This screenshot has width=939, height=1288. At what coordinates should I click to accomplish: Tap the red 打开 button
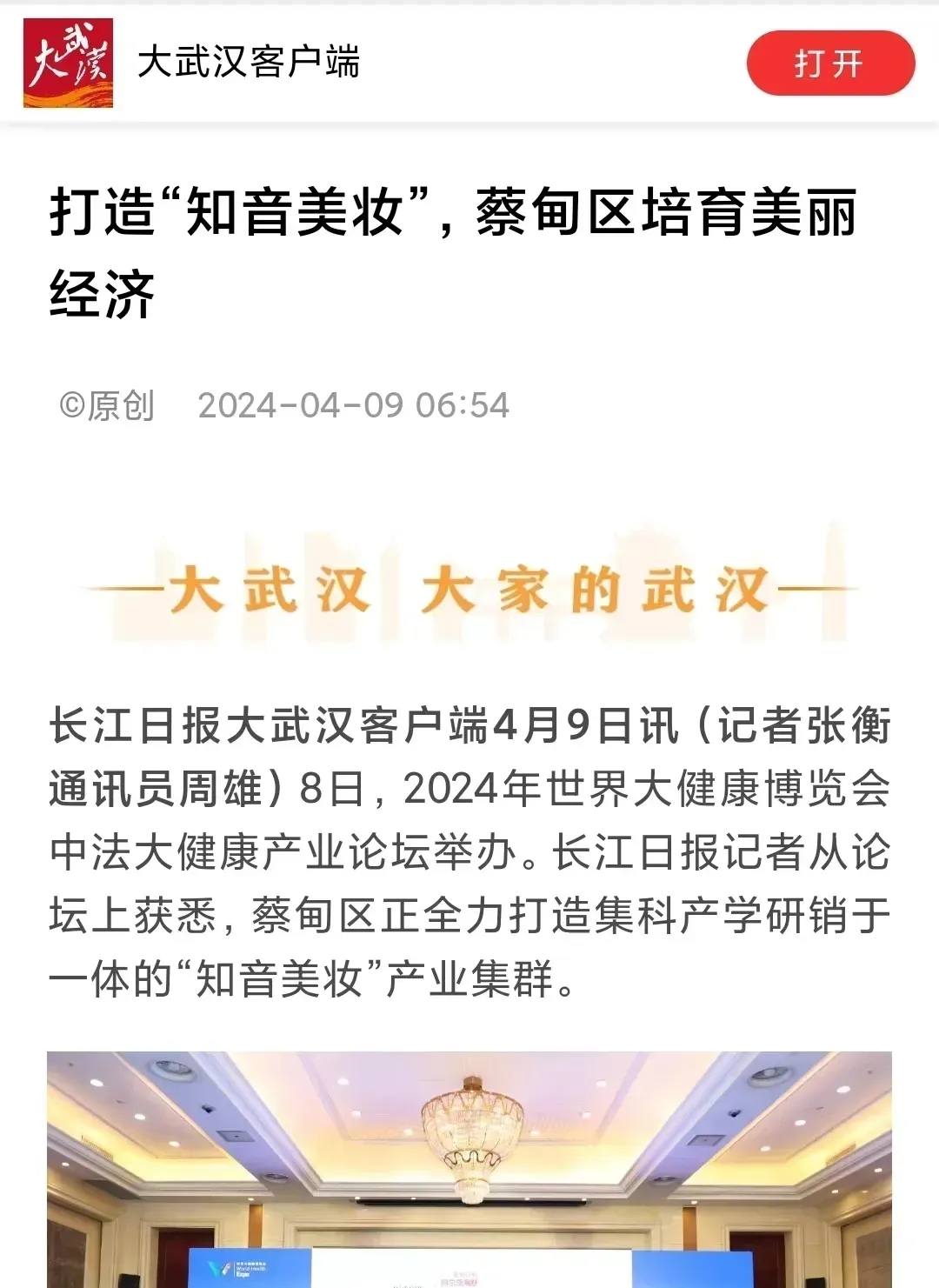(x=829, y=63)
